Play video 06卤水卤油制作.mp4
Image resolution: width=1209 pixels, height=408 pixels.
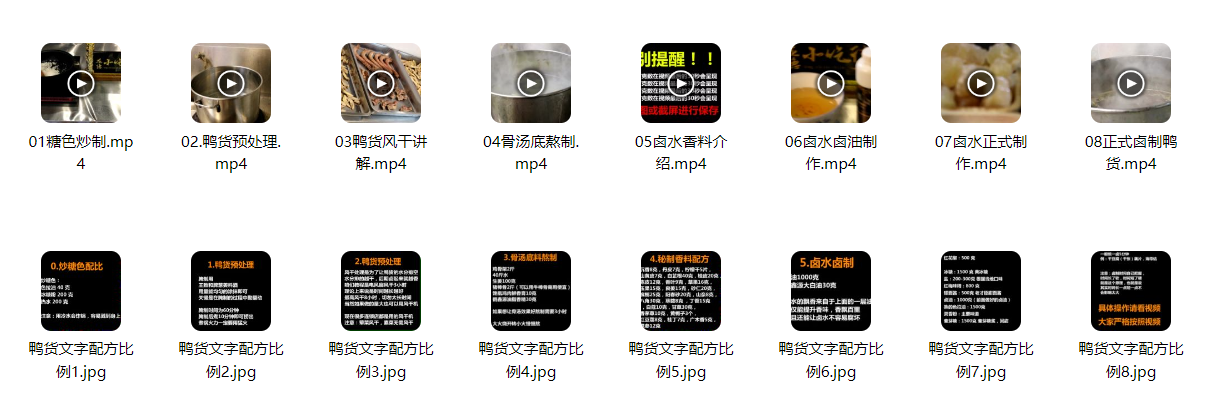tap(831, 83)
